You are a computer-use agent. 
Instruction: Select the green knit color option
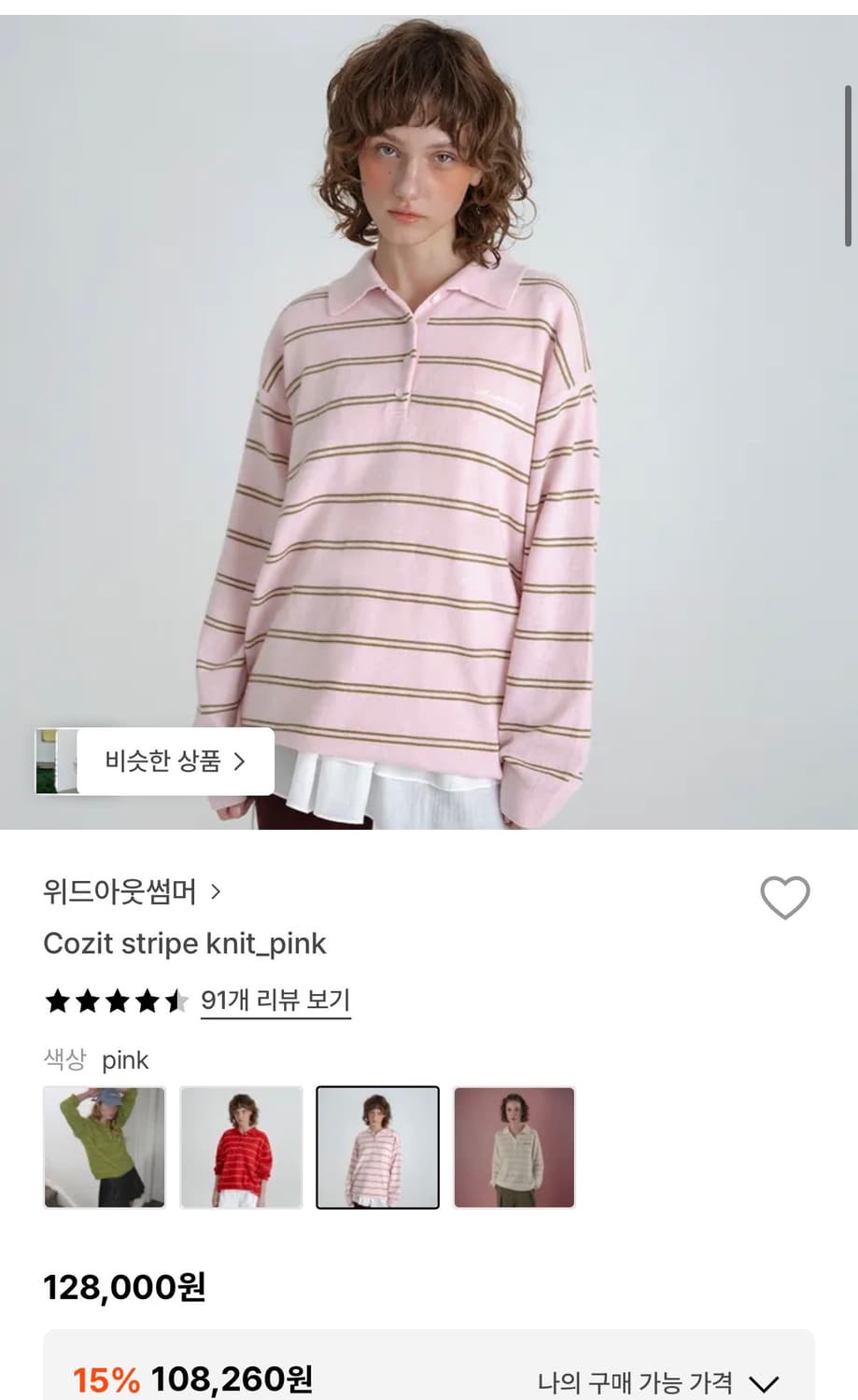click(103, 1147)
